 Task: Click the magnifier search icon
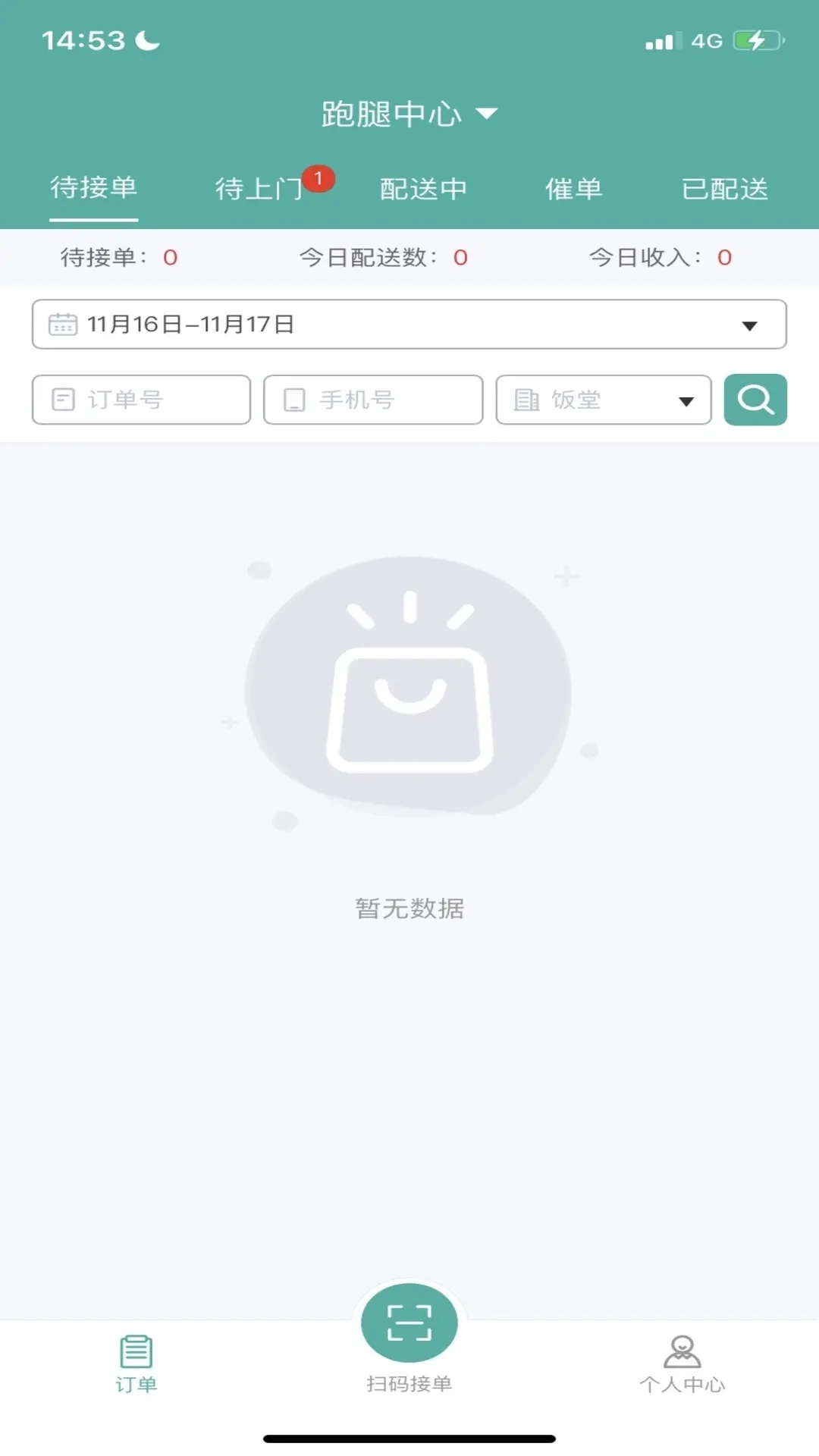pyautogui.click(x=755, y=400)
